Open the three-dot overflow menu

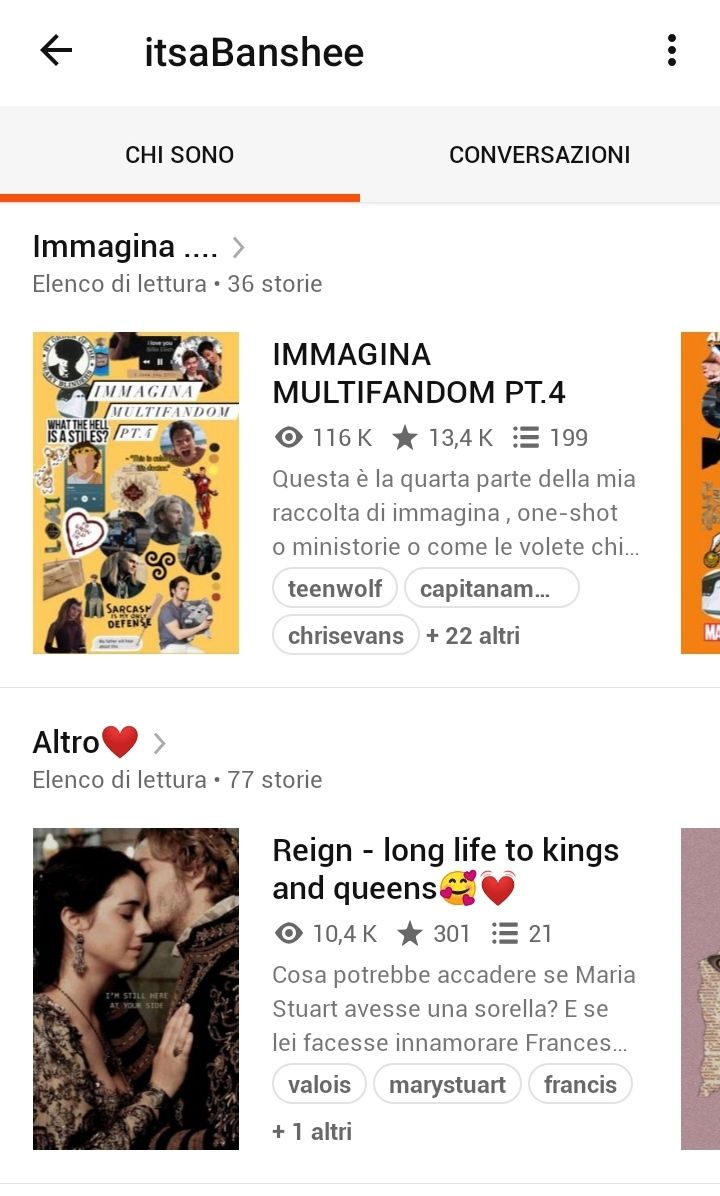pos(671,51)
